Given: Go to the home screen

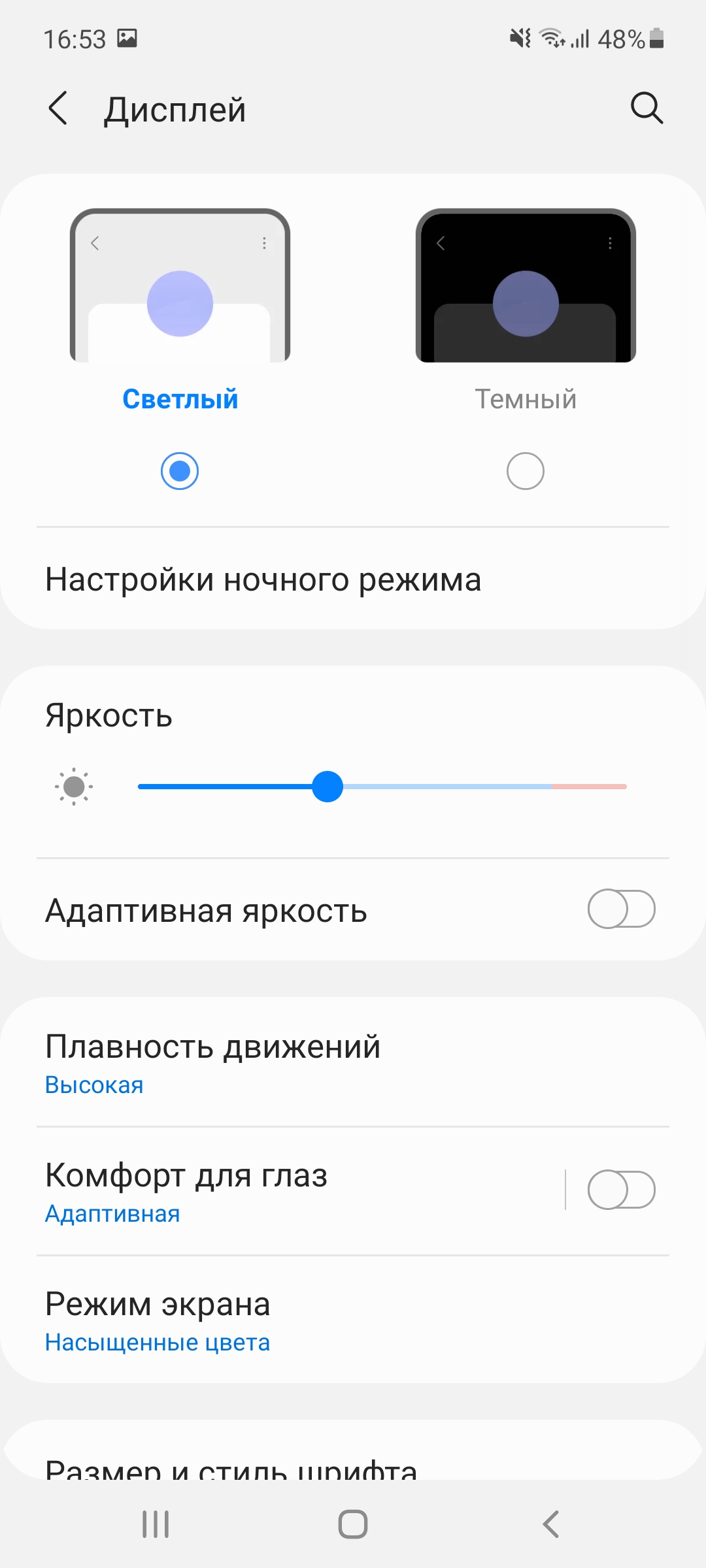Looking at the screenshot, I should point(353,1524).
